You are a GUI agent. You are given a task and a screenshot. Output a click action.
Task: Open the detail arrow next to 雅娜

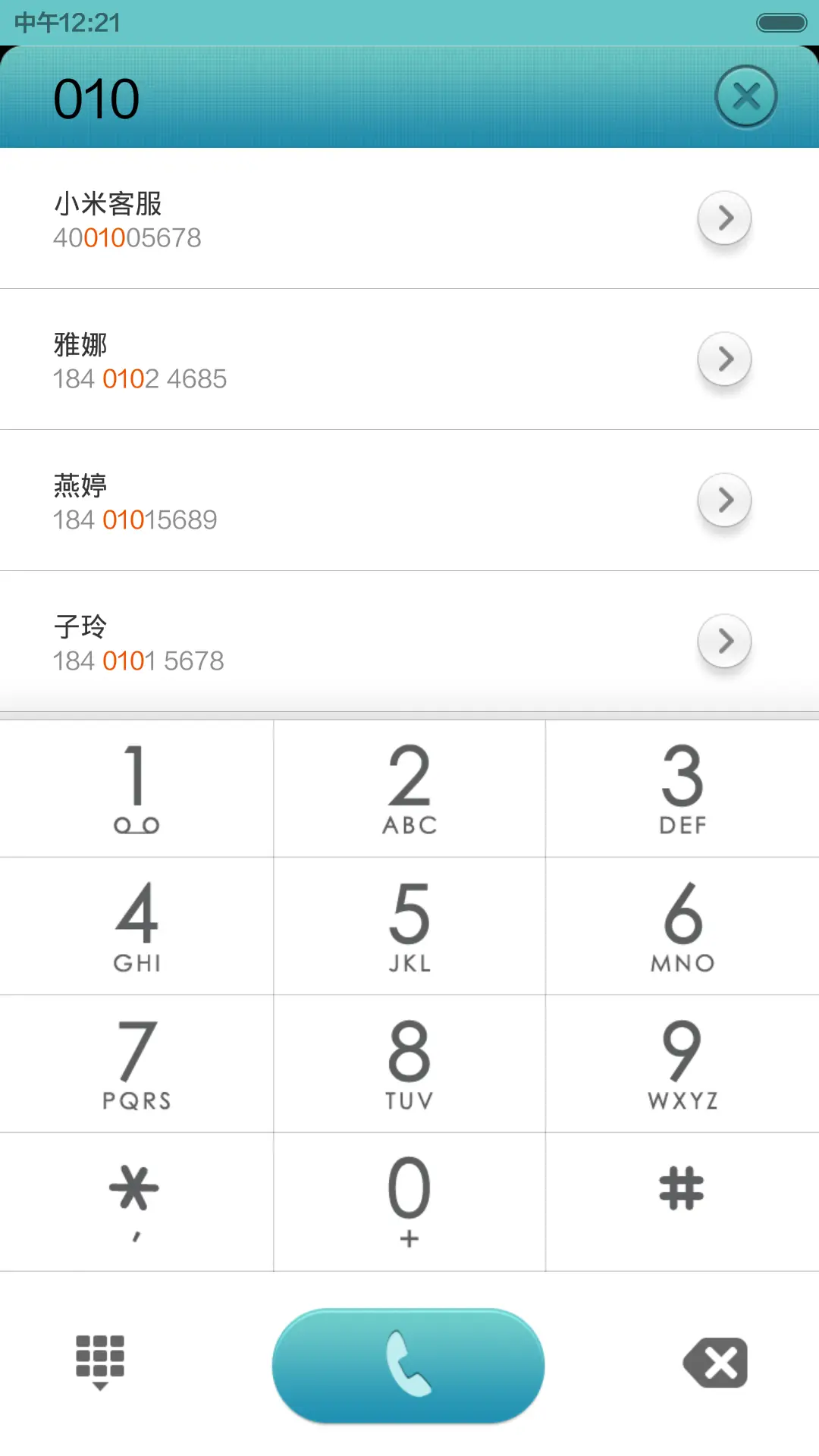point(723,358)
